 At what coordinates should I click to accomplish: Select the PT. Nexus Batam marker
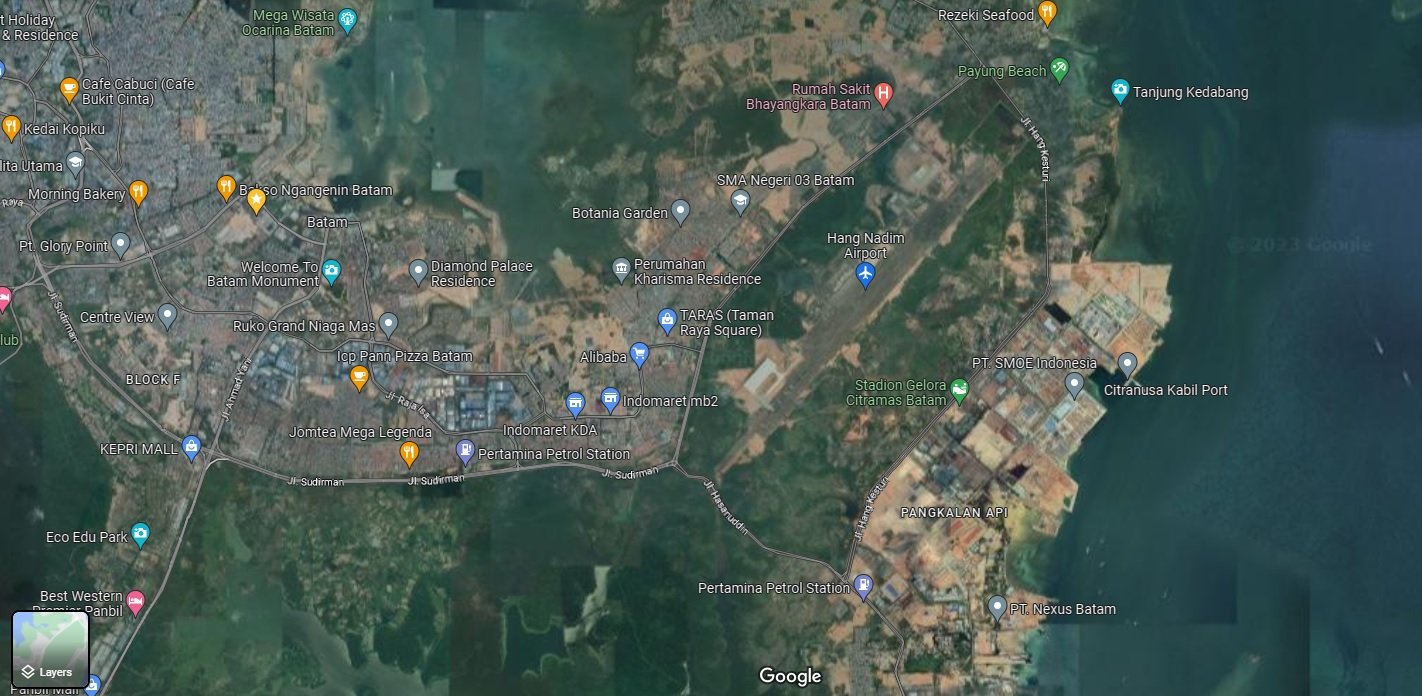tap(996, 606)
